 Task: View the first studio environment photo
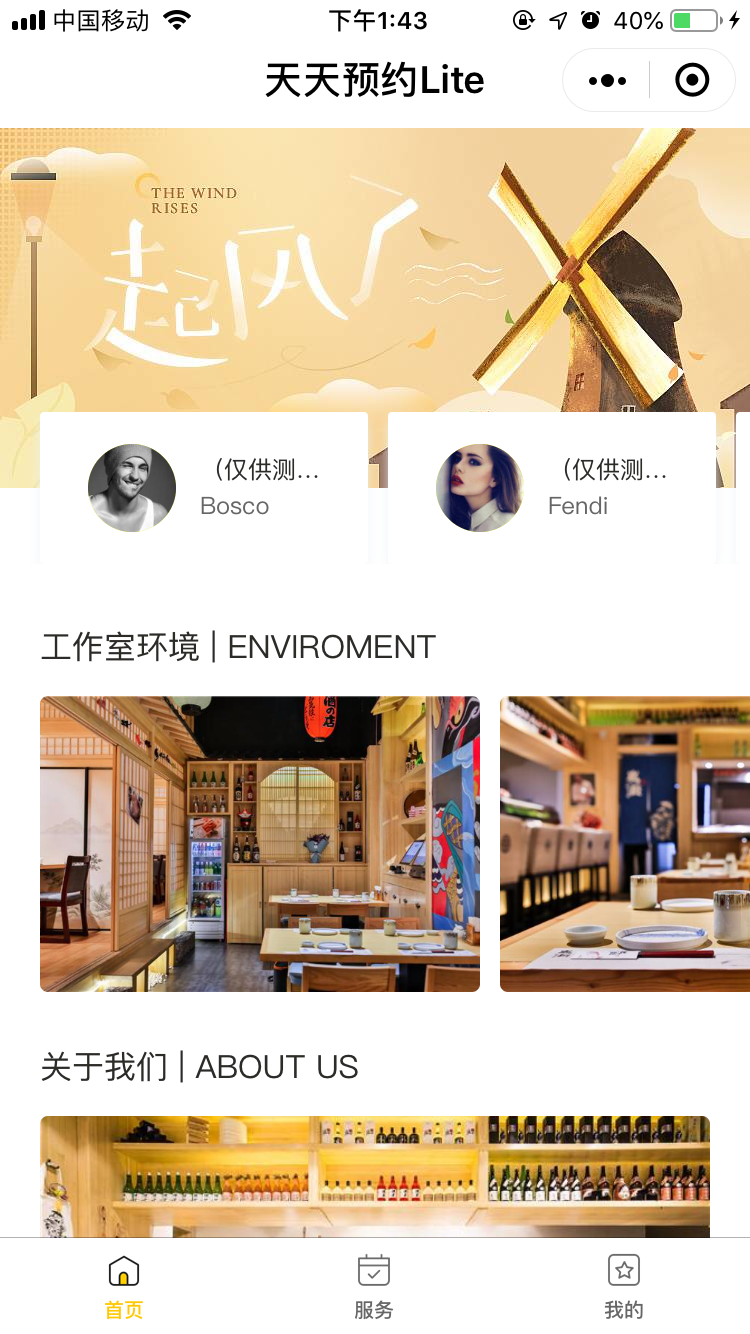pos(260,844)
